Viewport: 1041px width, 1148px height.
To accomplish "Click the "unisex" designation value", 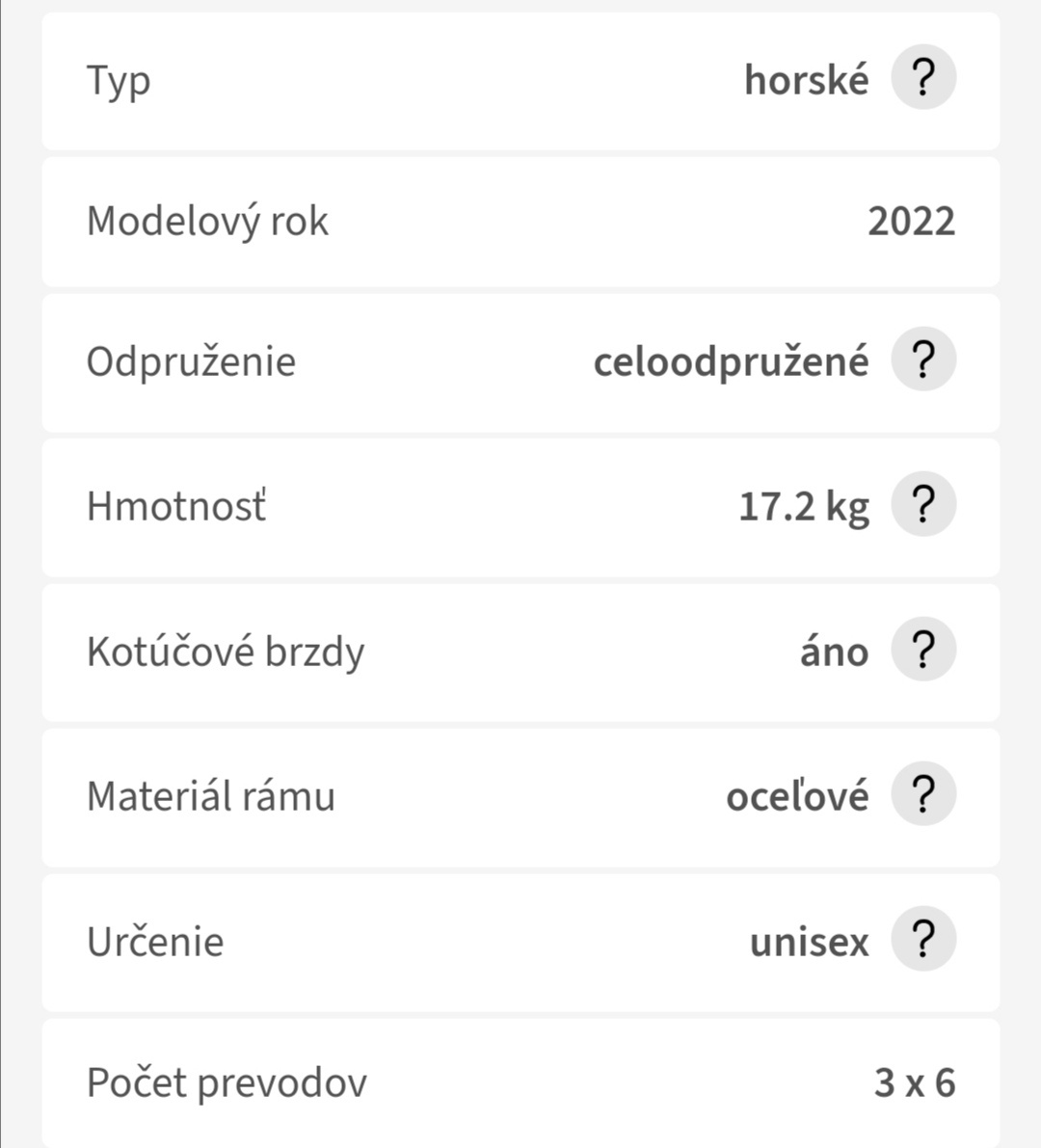I will click(x=808, y=940).
